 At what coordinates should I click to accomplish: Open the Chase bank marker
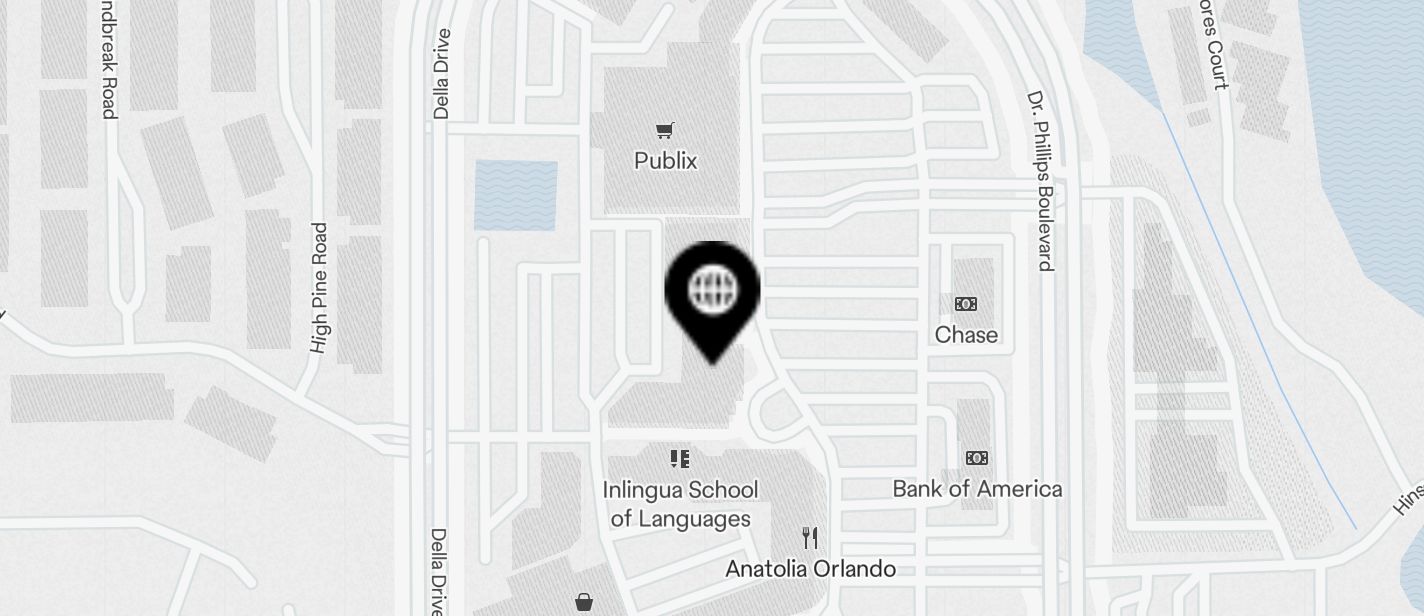pyautogui.click(x=966, y=304)
